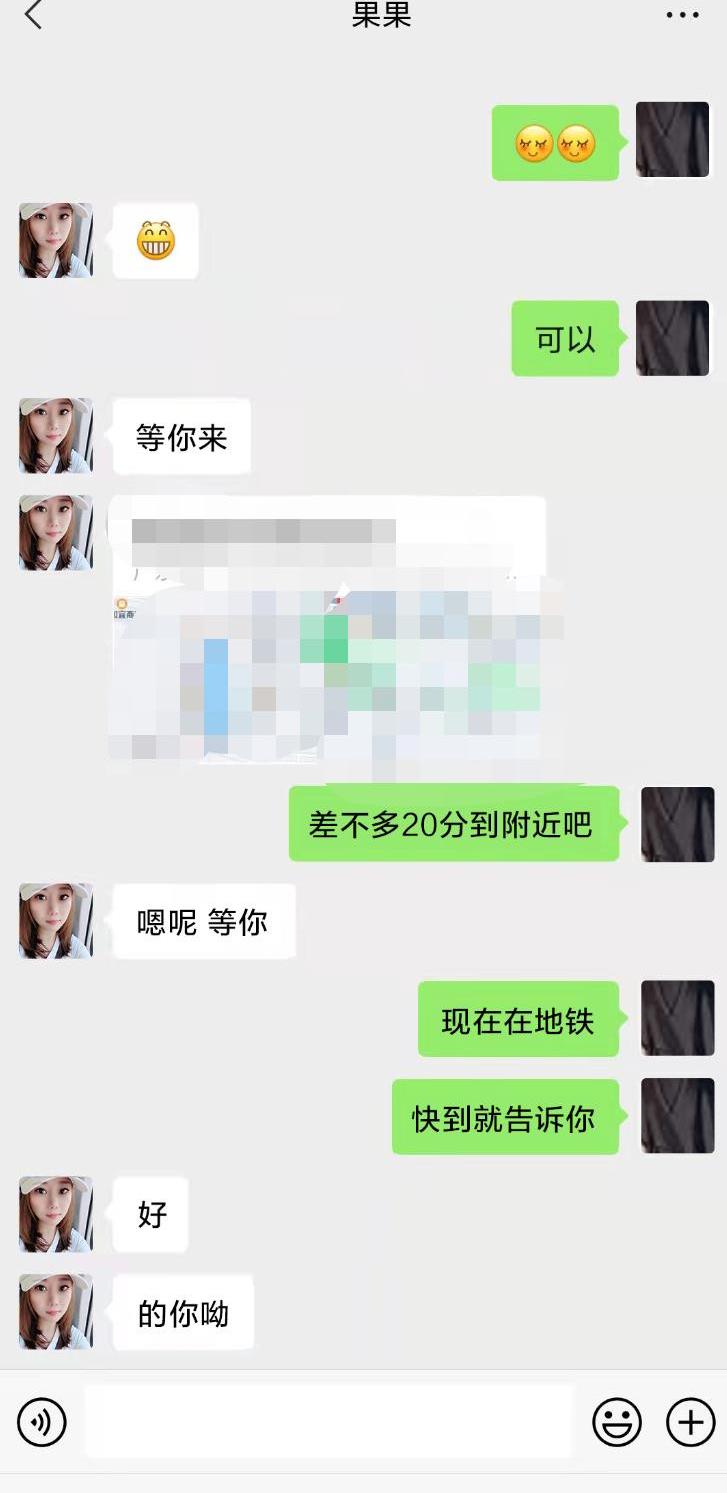The height and width of the screenshot is (1493, 727).
Task: Tap the 的你呦 message bubble
Action: [183, 1313]
